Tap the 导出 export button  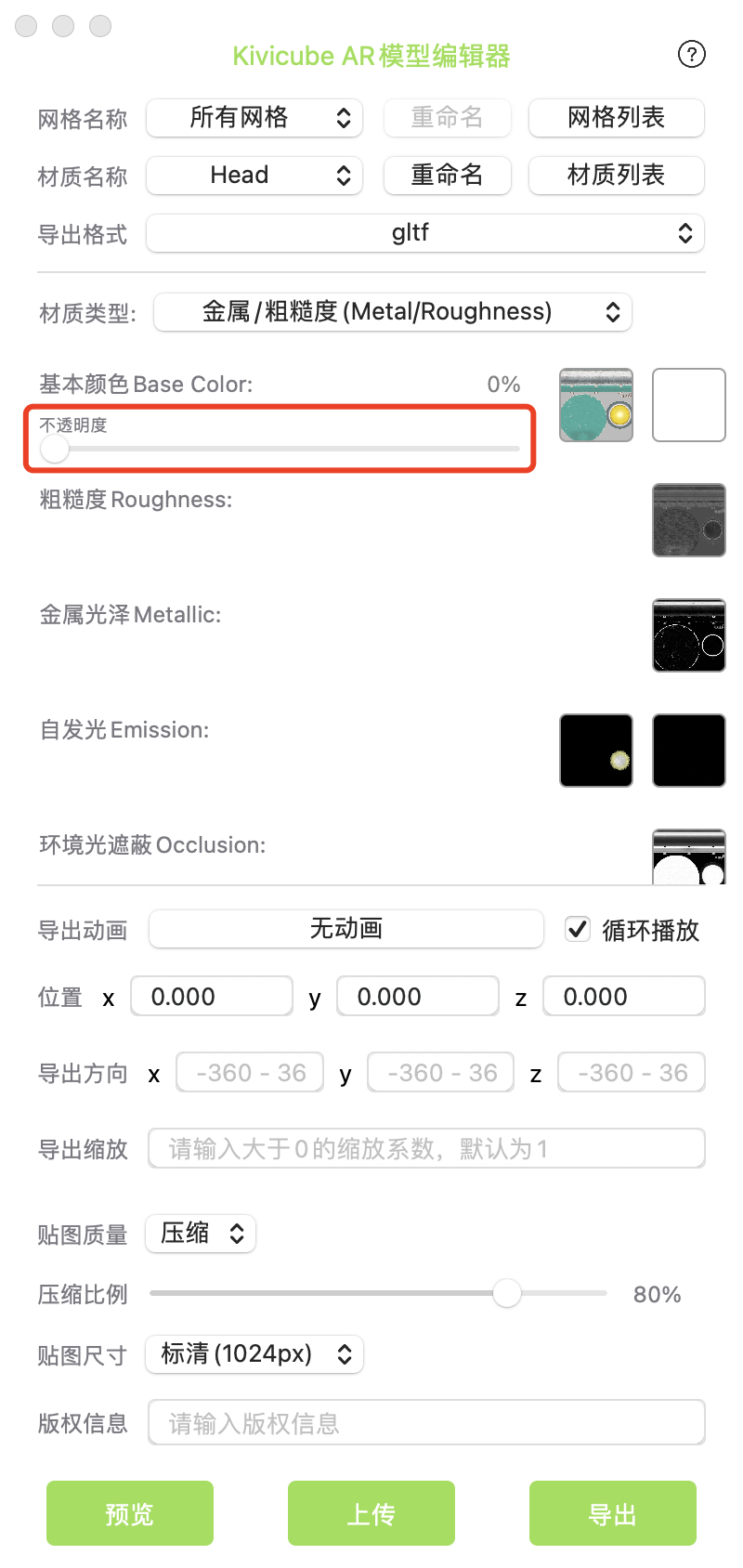click(613, 1513)
